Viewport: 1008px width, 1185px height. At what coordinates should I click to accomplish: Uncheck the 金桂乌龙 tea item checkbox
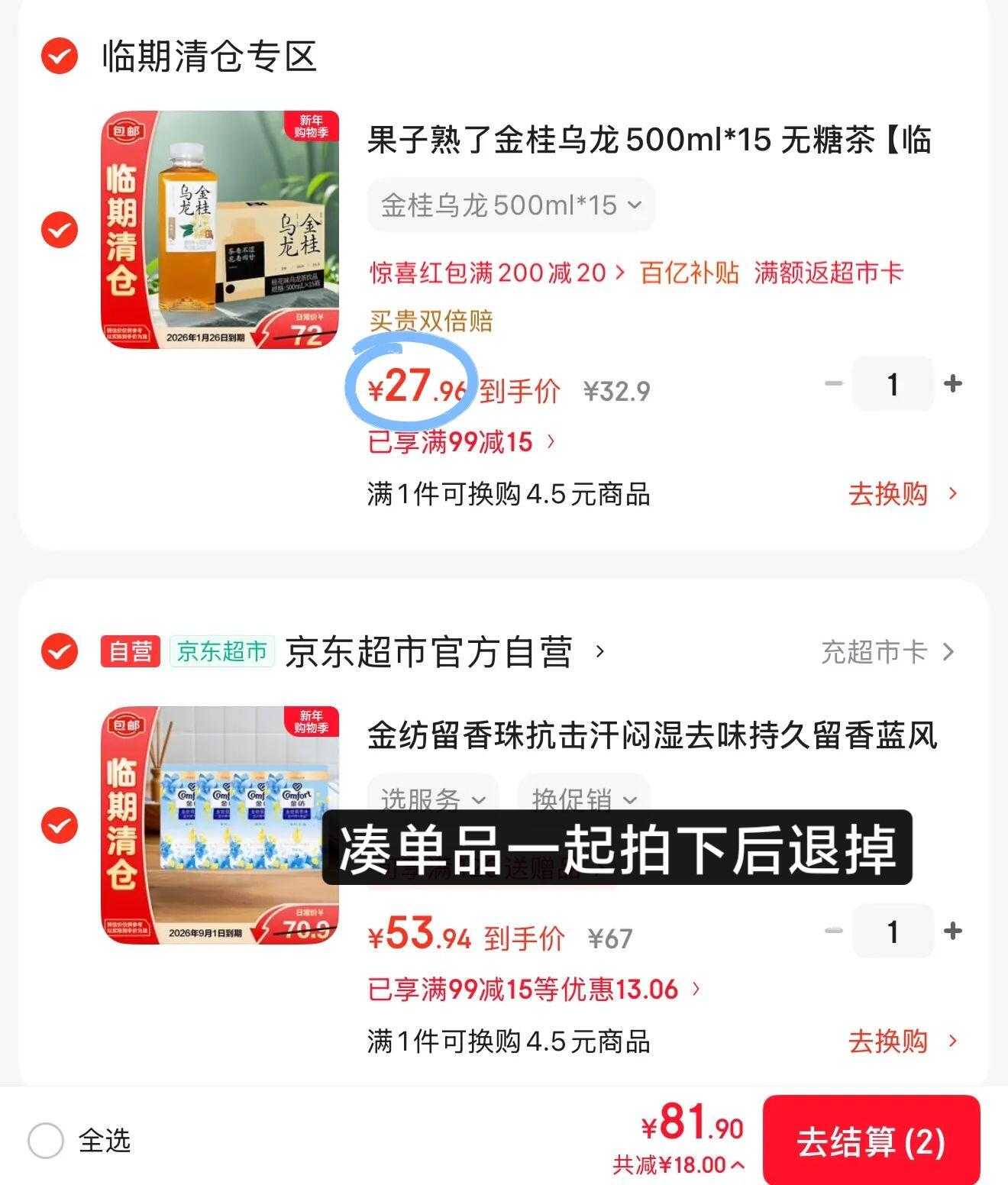point(60,230)
